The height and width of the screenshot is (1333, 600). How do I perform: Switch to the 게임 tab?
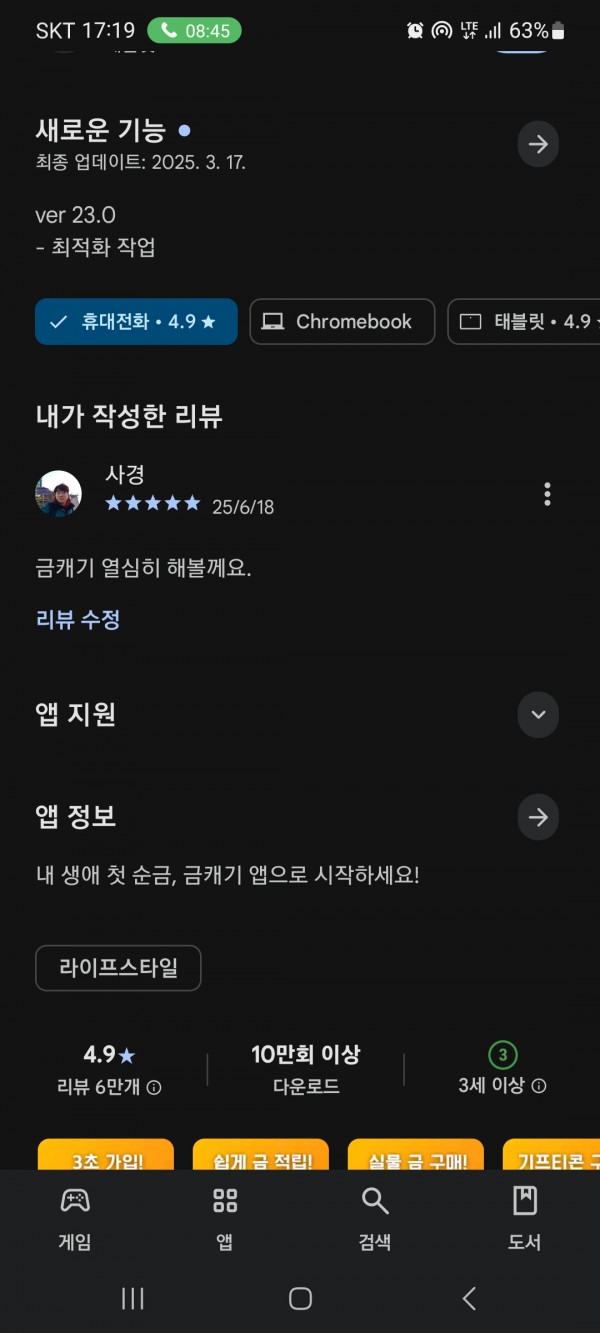[x=75, y=1219]
